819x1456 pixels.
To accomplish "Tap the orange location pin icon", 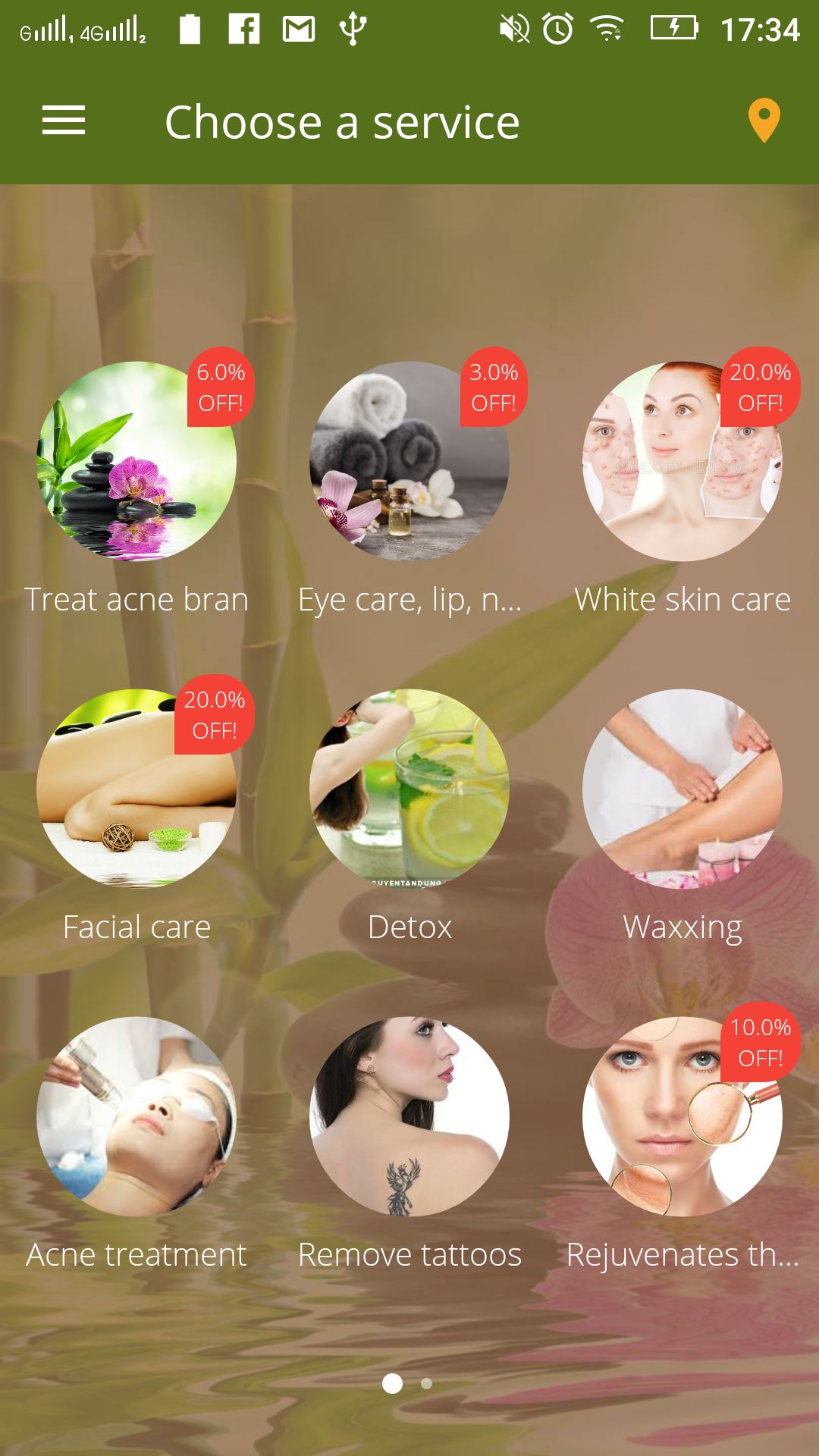I will click(x=764, y=121).
